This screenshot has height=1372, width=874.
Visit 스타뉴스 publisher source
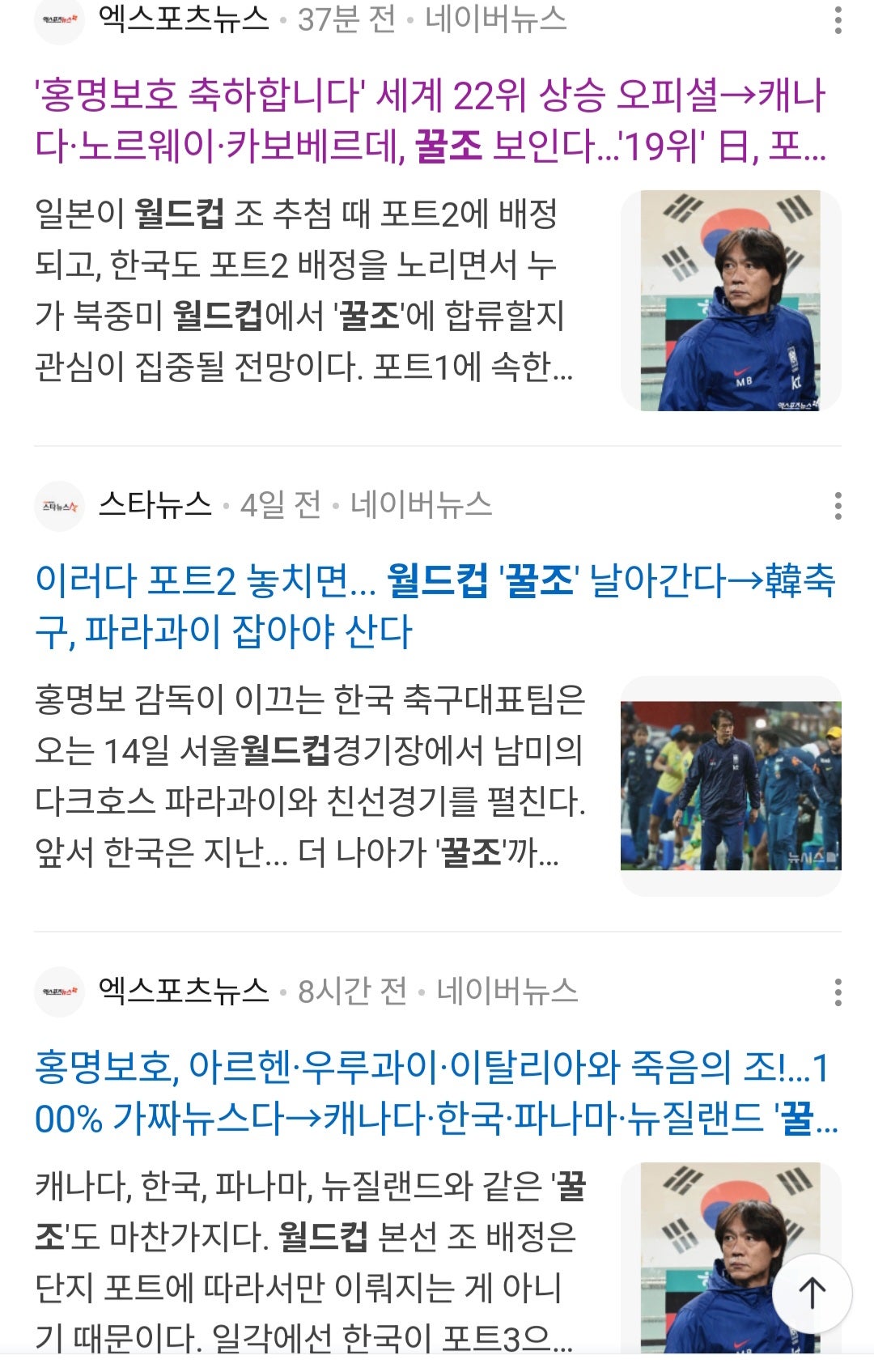(x=154, y=505)
